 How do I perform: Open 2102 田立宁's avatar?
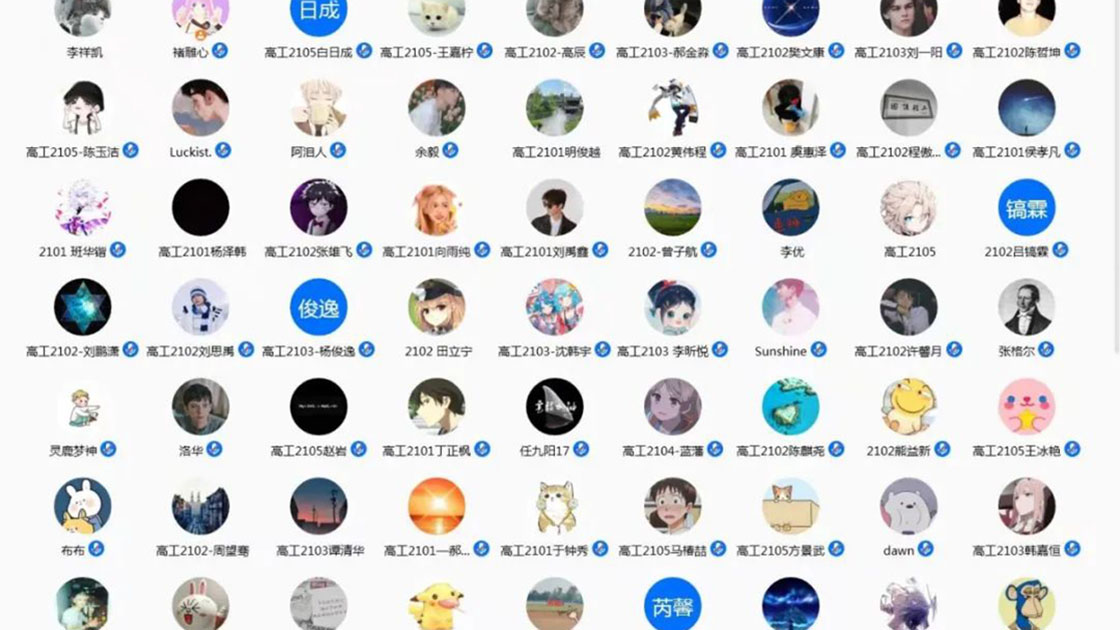(x=436, y=307)
